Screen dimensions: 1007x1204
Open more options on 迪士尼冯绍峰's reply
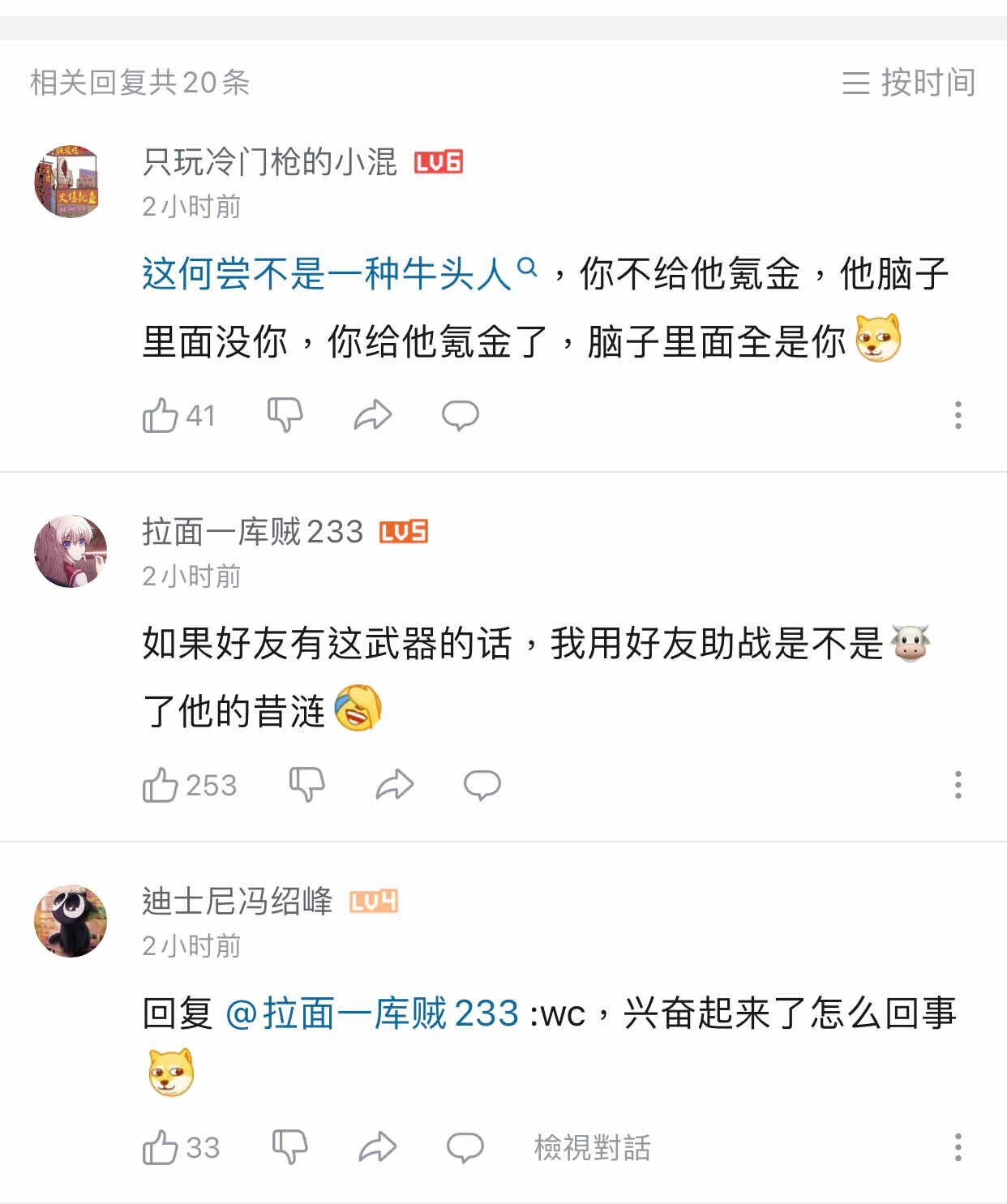pyautogui.click(x=958, y=1147)
